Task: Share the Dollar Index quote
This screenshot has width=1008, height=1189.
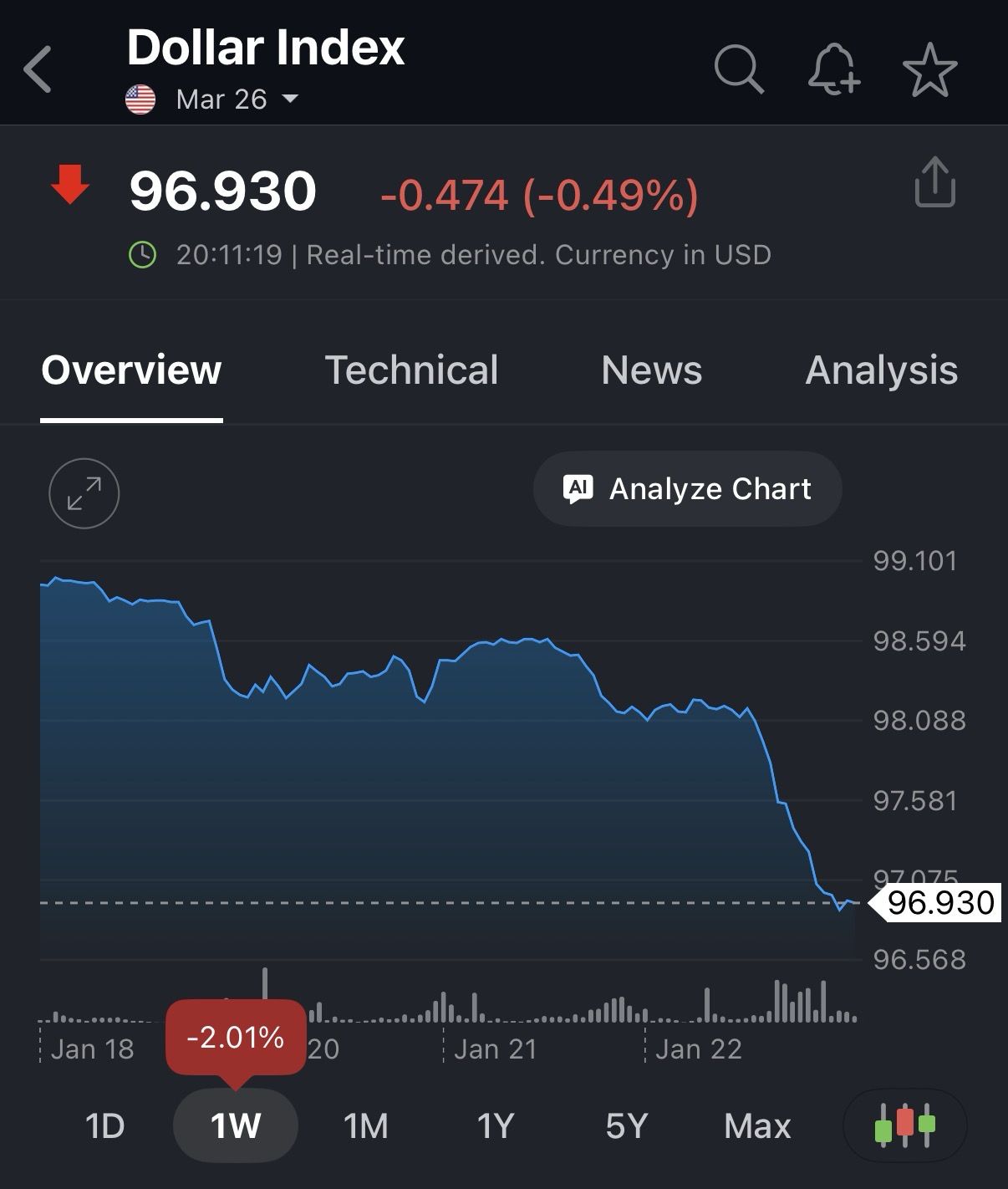Action: (x=934, y=181)
